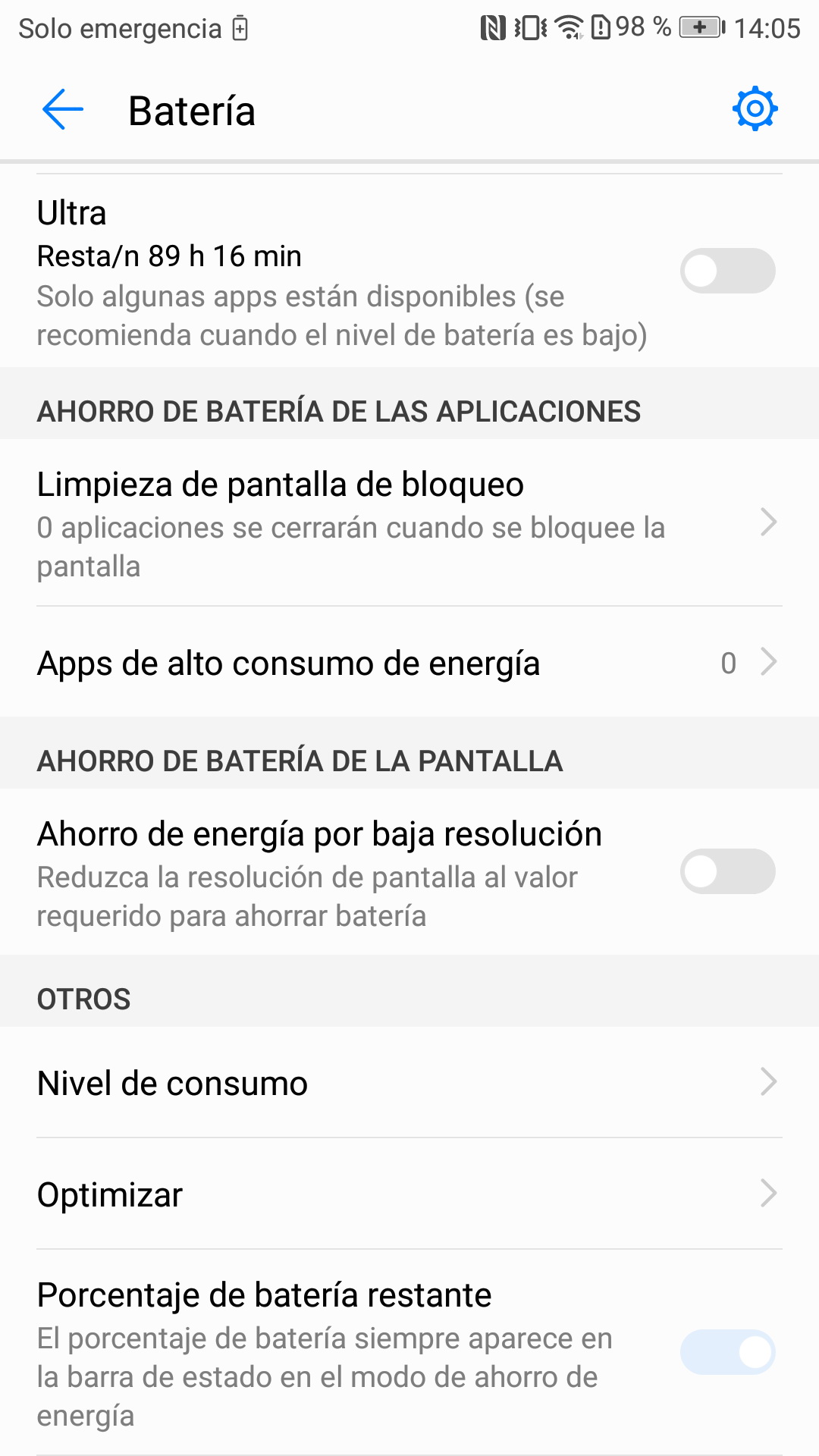
Task: Enable the Ultra power saving mode
Action: pos(727,271)
